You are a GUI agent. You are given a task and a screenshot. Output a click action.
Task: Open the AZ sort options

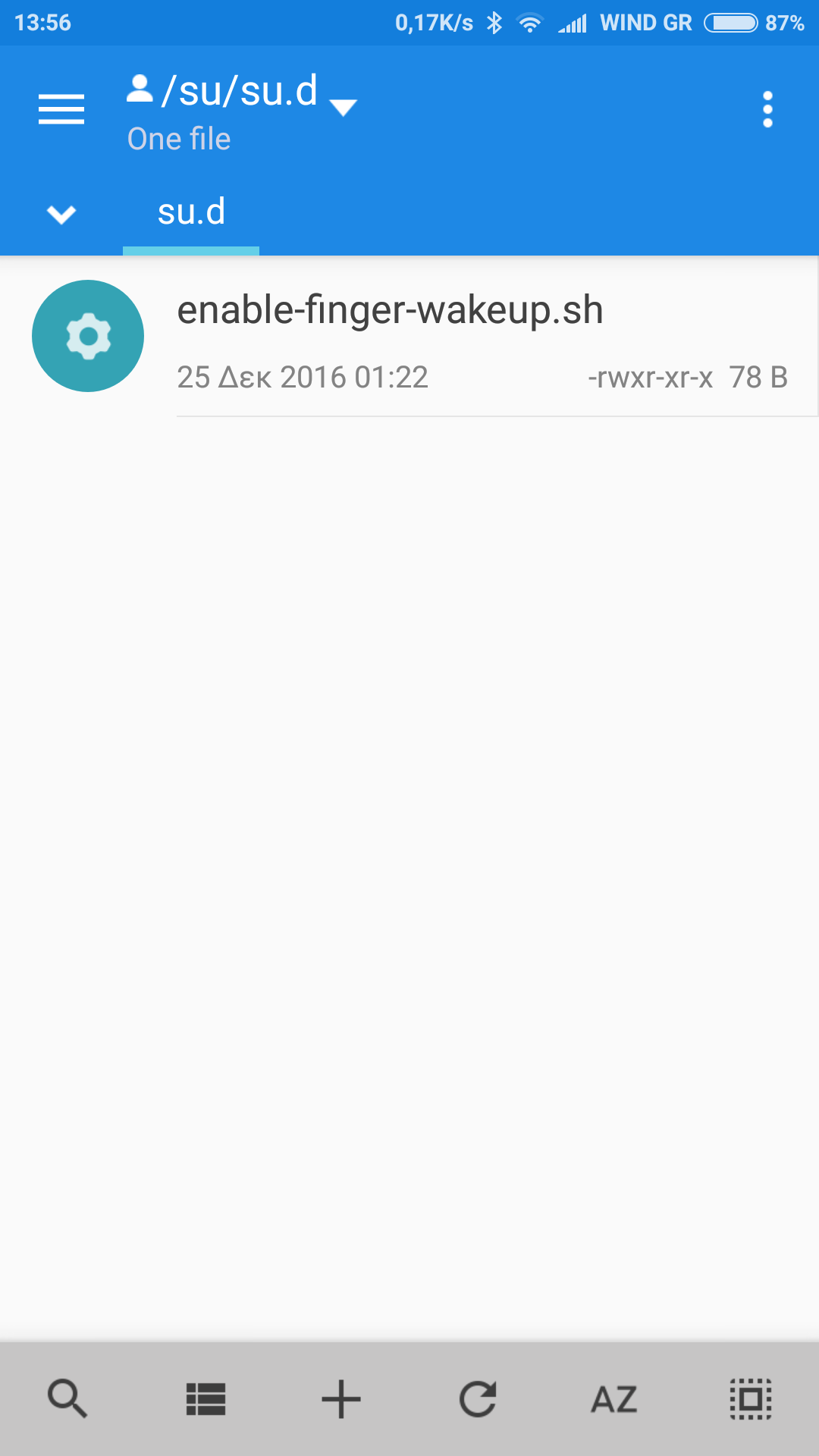click(614, 1399)
